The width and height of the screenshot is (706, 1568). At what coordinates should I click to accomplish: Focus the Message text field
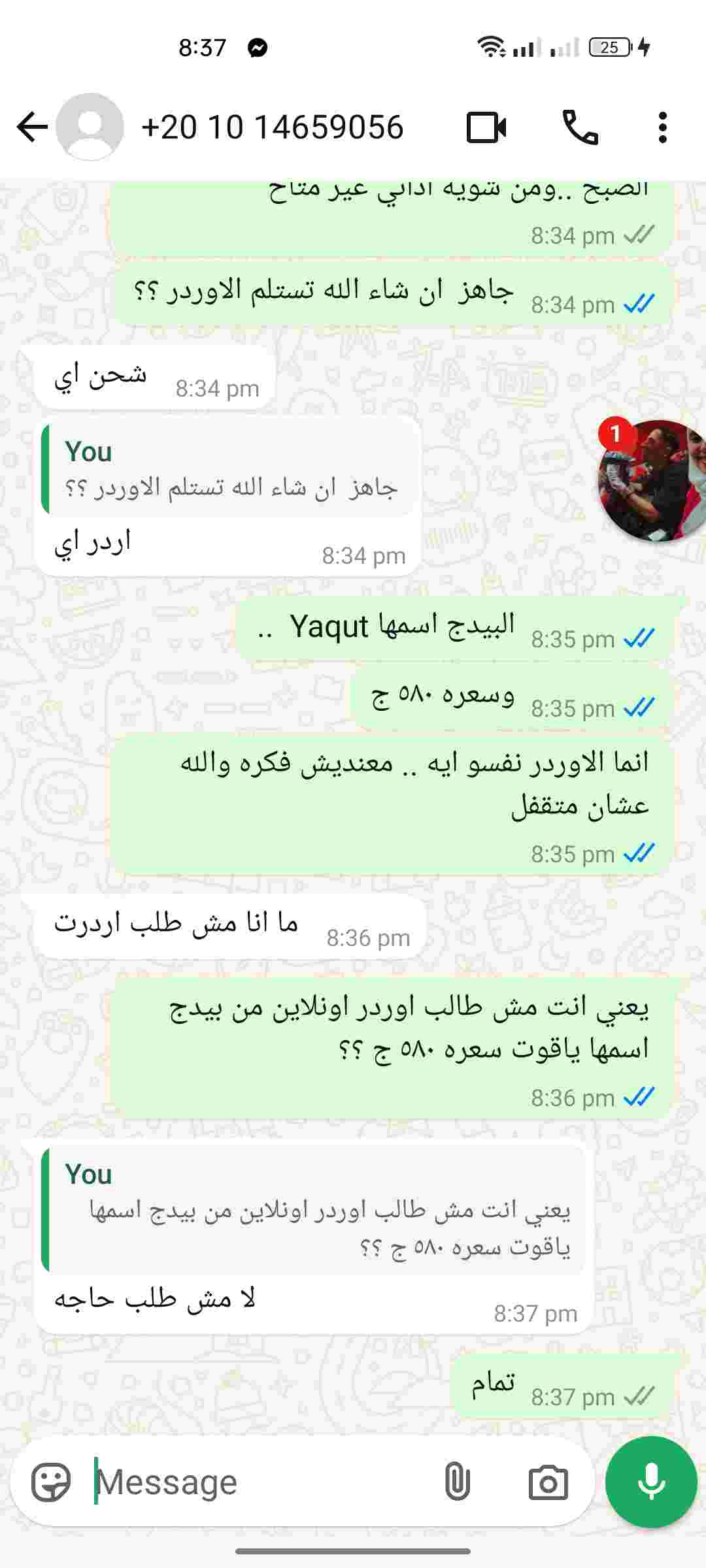[261, 1482]
